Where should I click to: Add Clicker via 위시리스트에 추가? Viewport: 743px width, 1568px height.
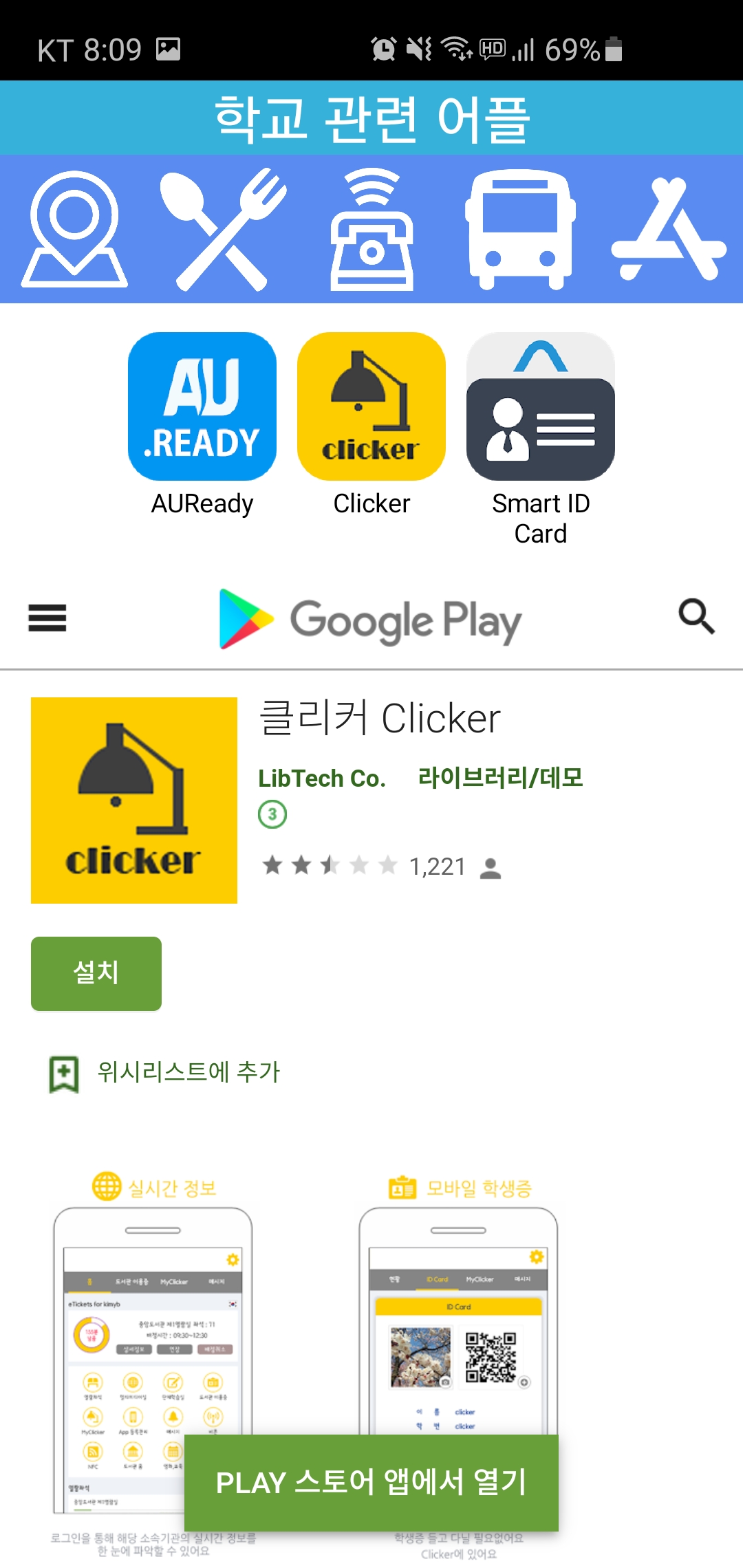[165, 1073]
